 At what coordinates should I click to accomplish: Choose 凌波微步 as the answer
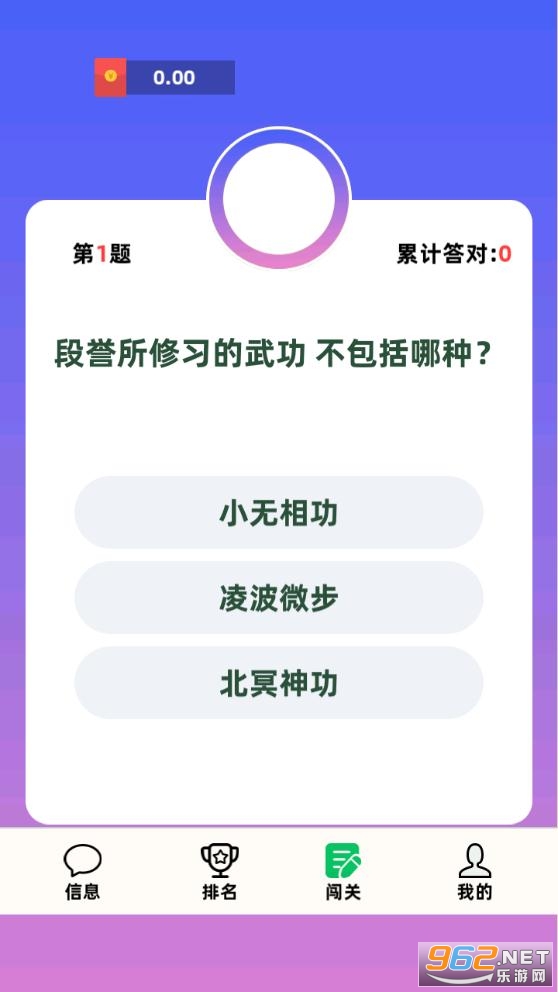click(278, 598)
